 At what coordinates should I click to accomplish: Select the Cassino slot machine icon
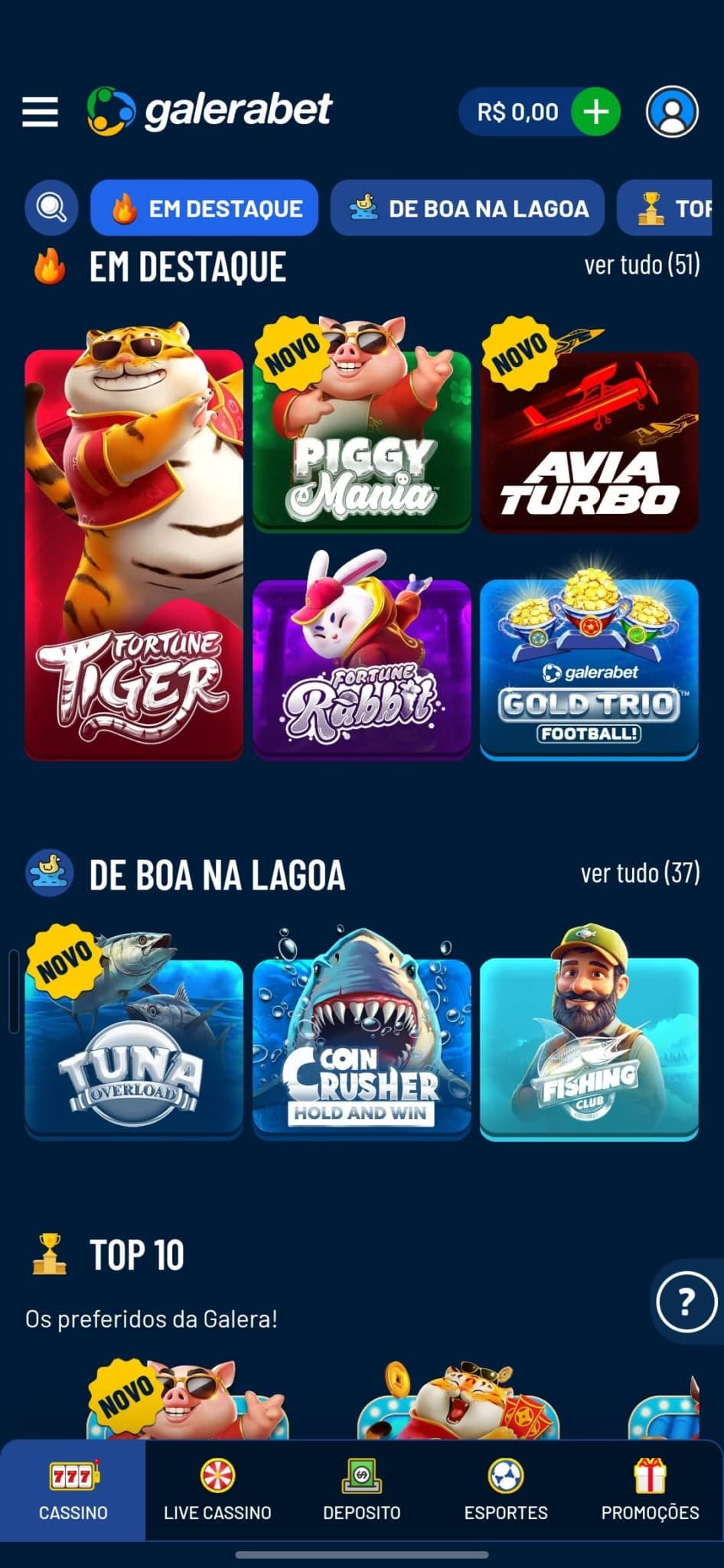tap(71, 1478)
